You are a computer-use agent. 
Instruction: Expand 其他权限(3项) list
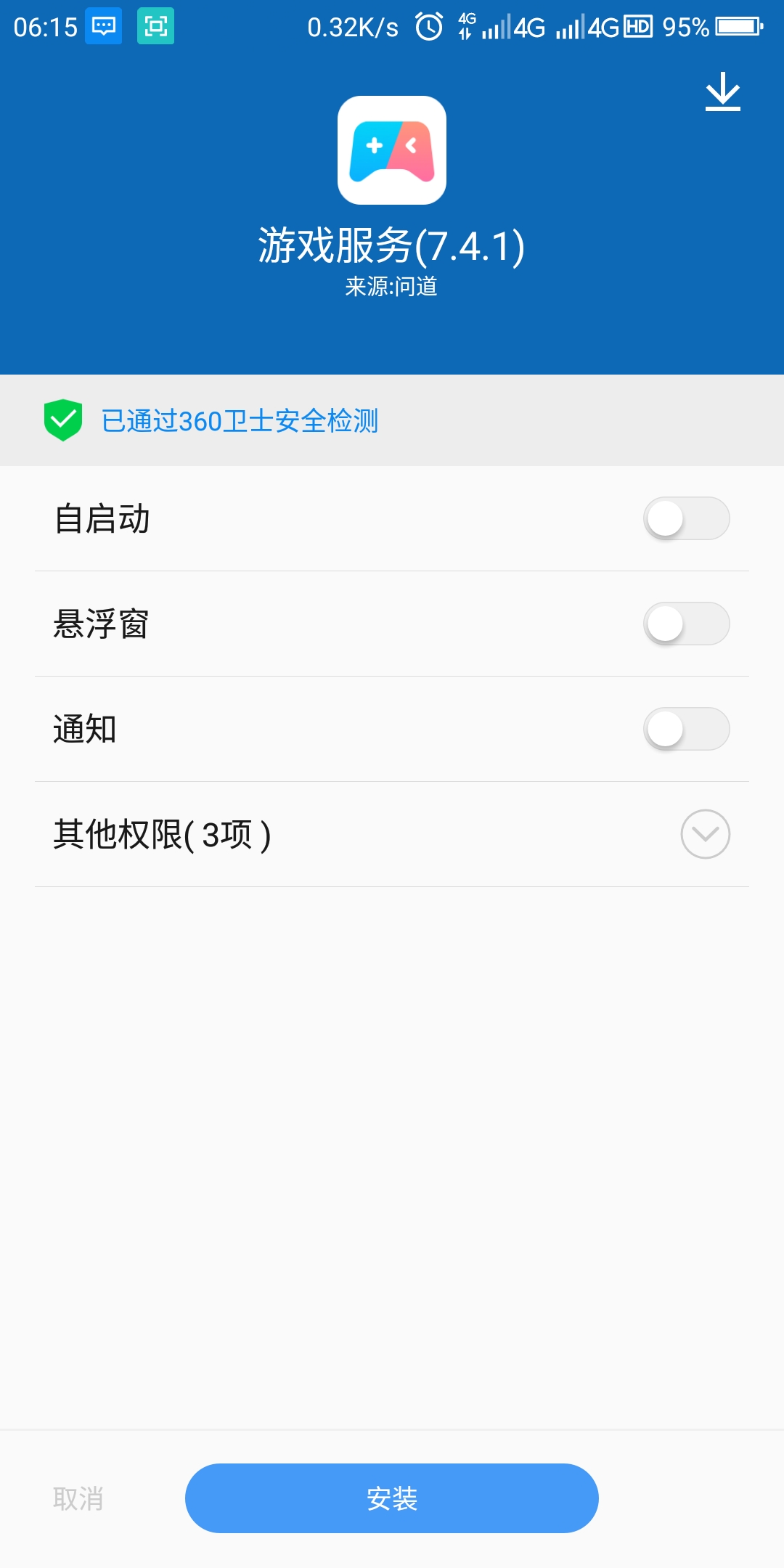coord(705,834)
